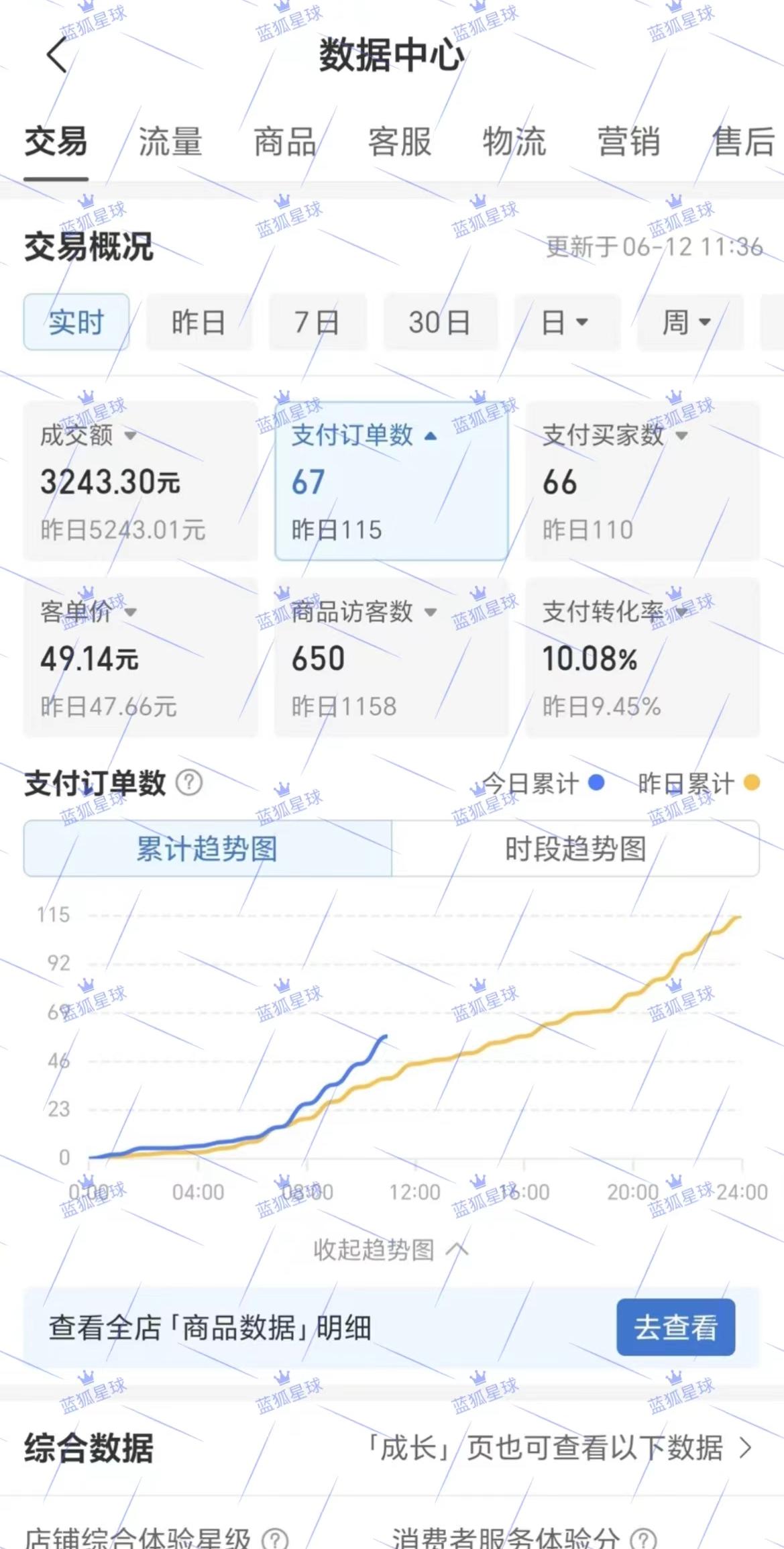Select the 实时 time filter
Viewport: 784px width, 1549px height.
(75, 323)
